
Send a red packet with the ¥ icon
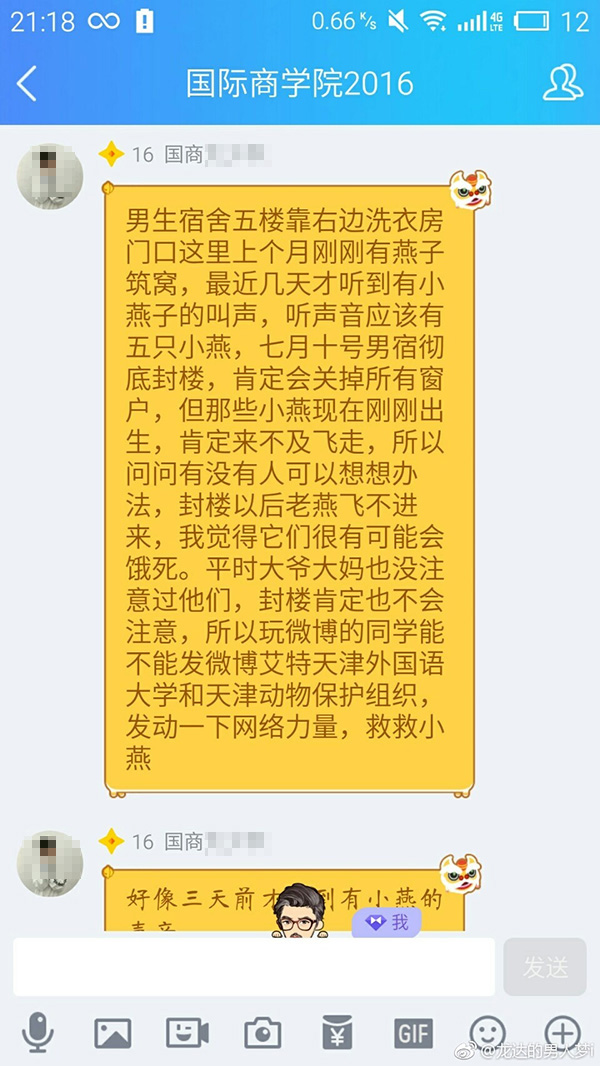coord(337,1033)
